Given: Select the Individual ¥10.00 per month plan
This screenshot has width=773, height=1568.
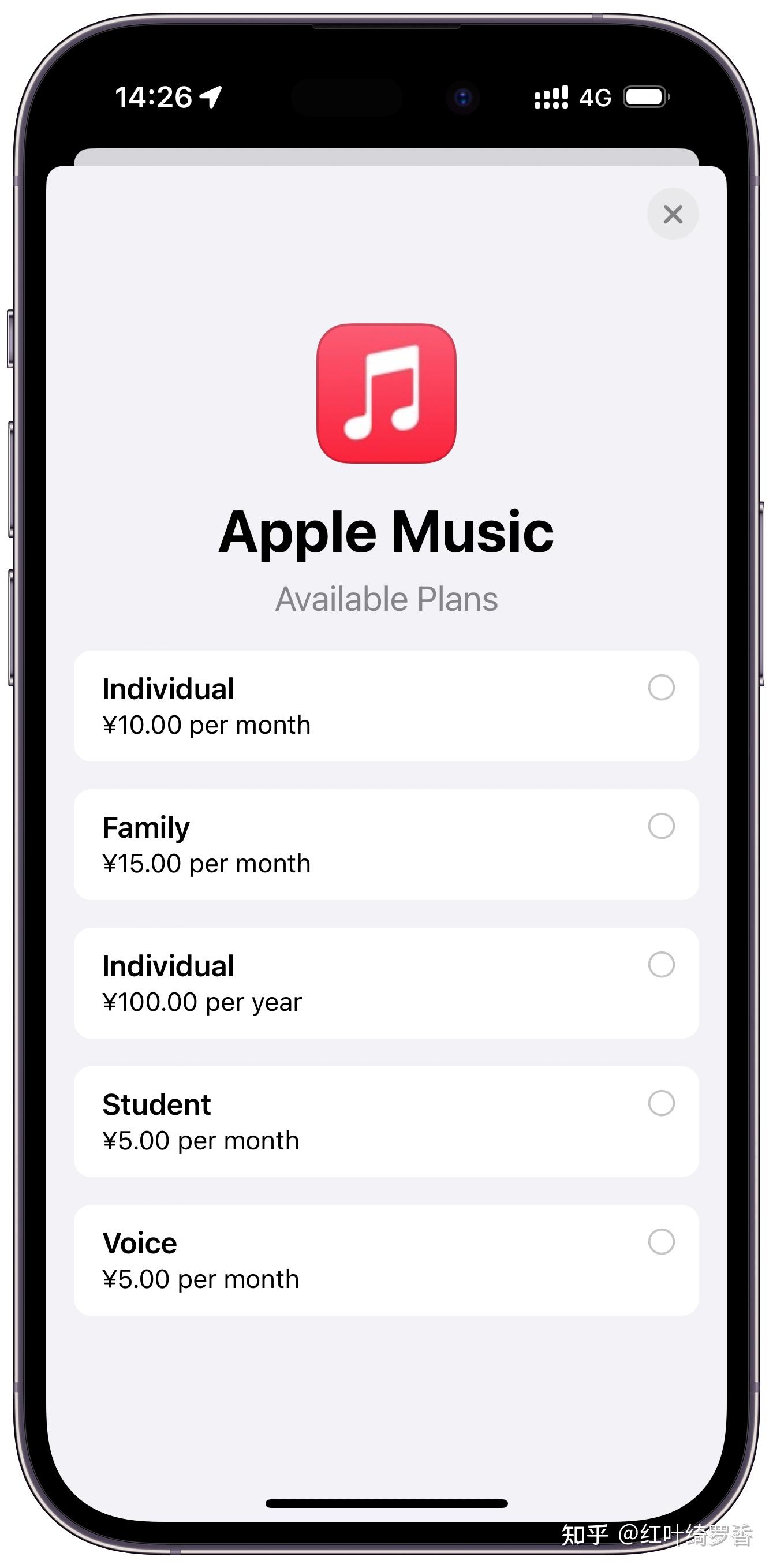Looking at the screenshot, I should point(386,705).
